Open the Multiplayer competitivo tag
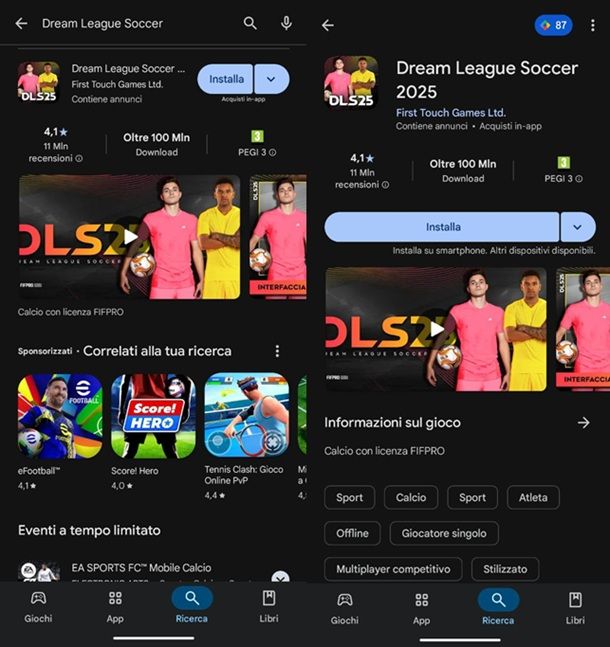Viewport: 610px width, 647px height. 392,569
